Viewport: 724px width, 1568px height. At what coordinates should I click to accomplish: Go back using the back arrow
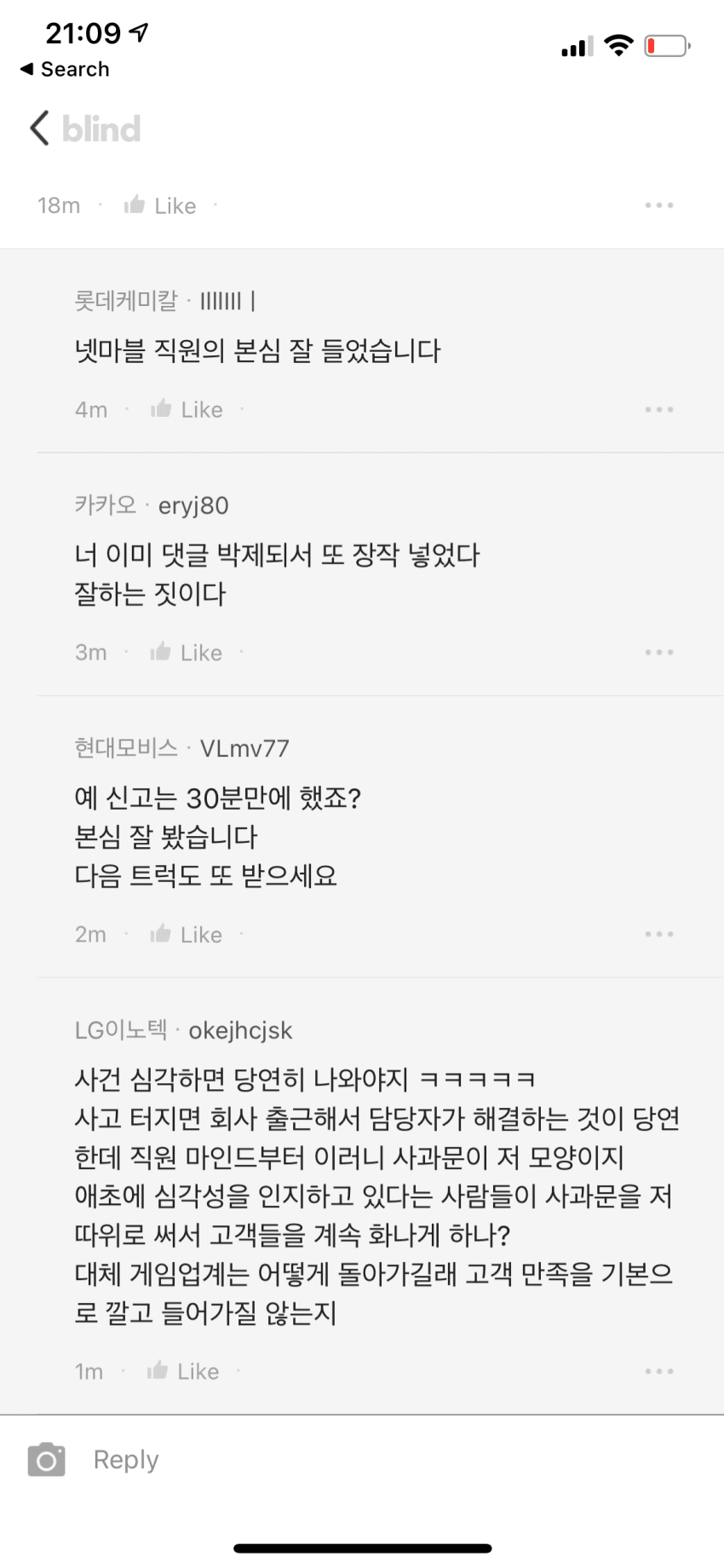pos(39,129)
